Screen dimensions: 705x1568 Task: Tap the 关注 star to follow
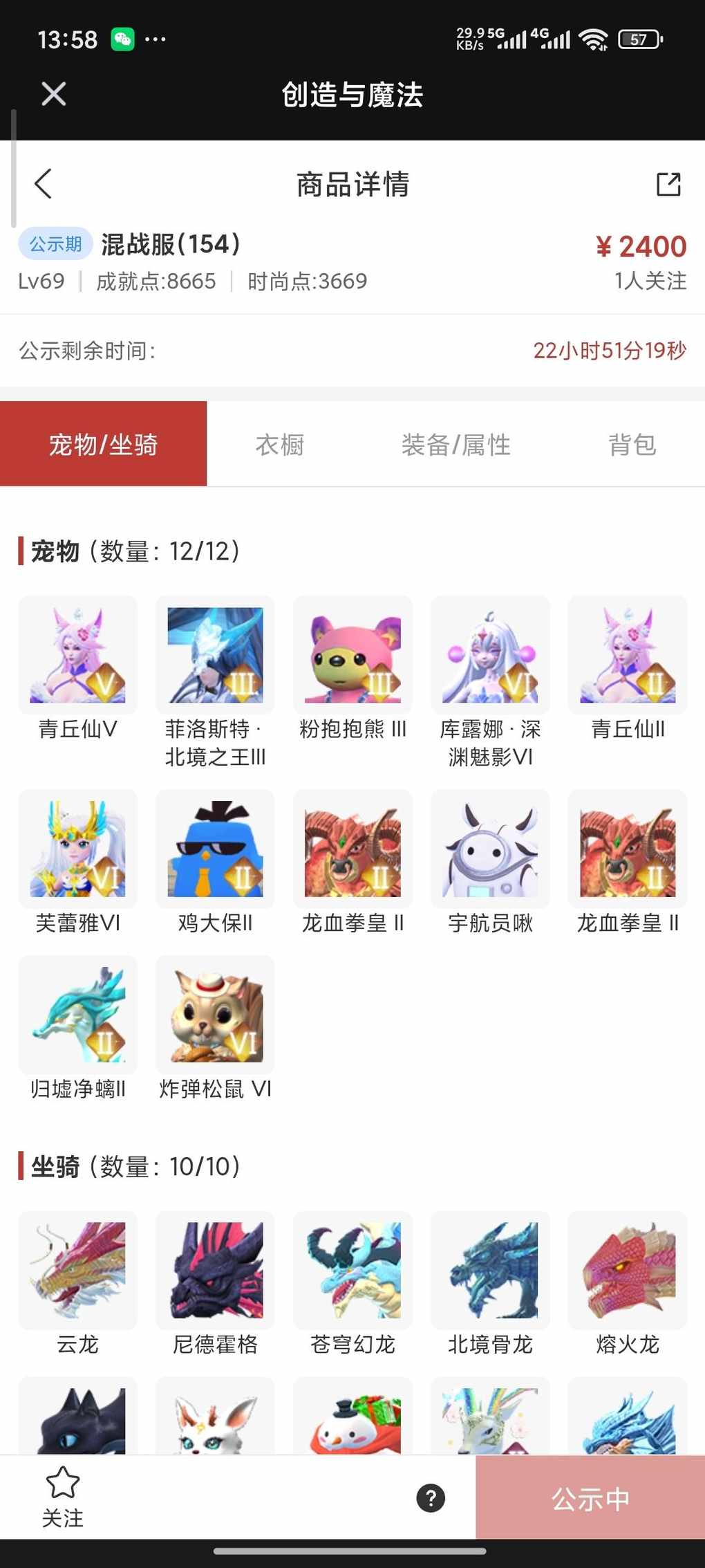pos(62,1497)
